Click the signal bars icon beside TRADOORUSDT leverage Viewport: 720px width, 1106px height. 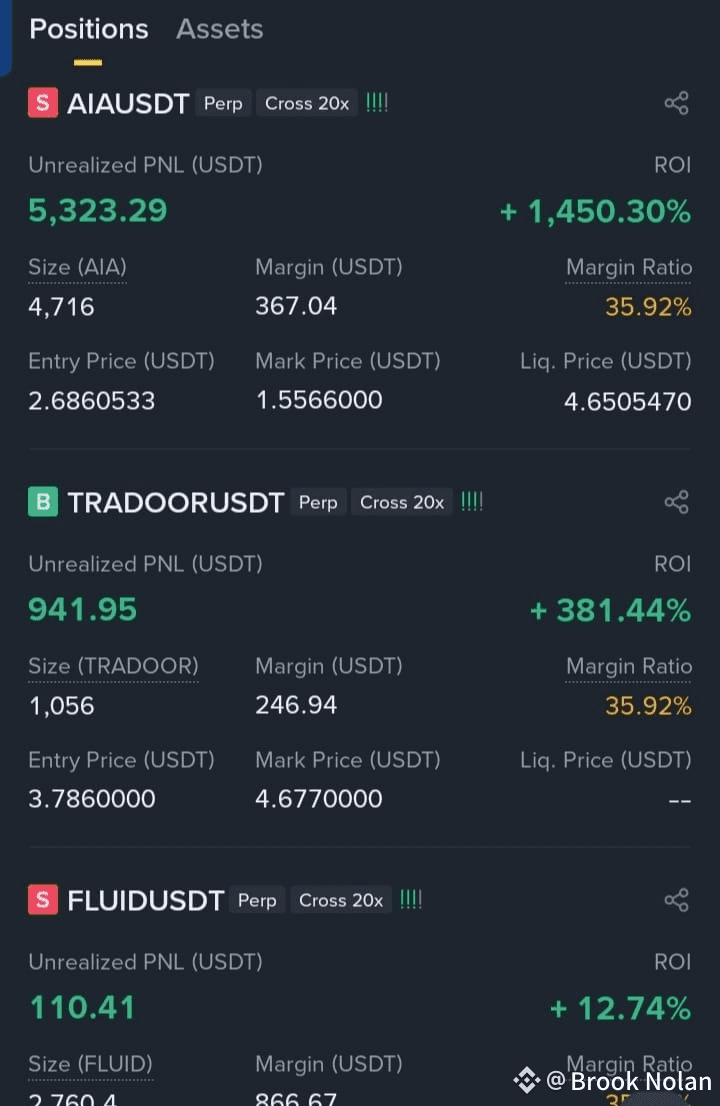(x=471, y=502)
